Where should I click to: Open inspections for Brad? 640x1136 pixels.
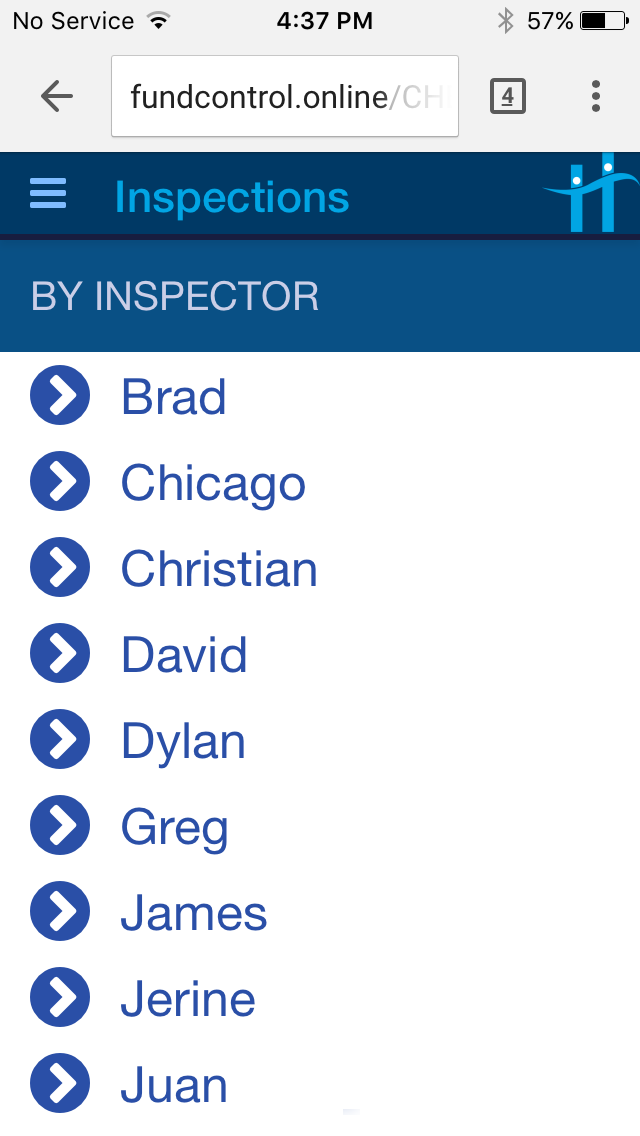pyautogui.click(x=173, y=397)
